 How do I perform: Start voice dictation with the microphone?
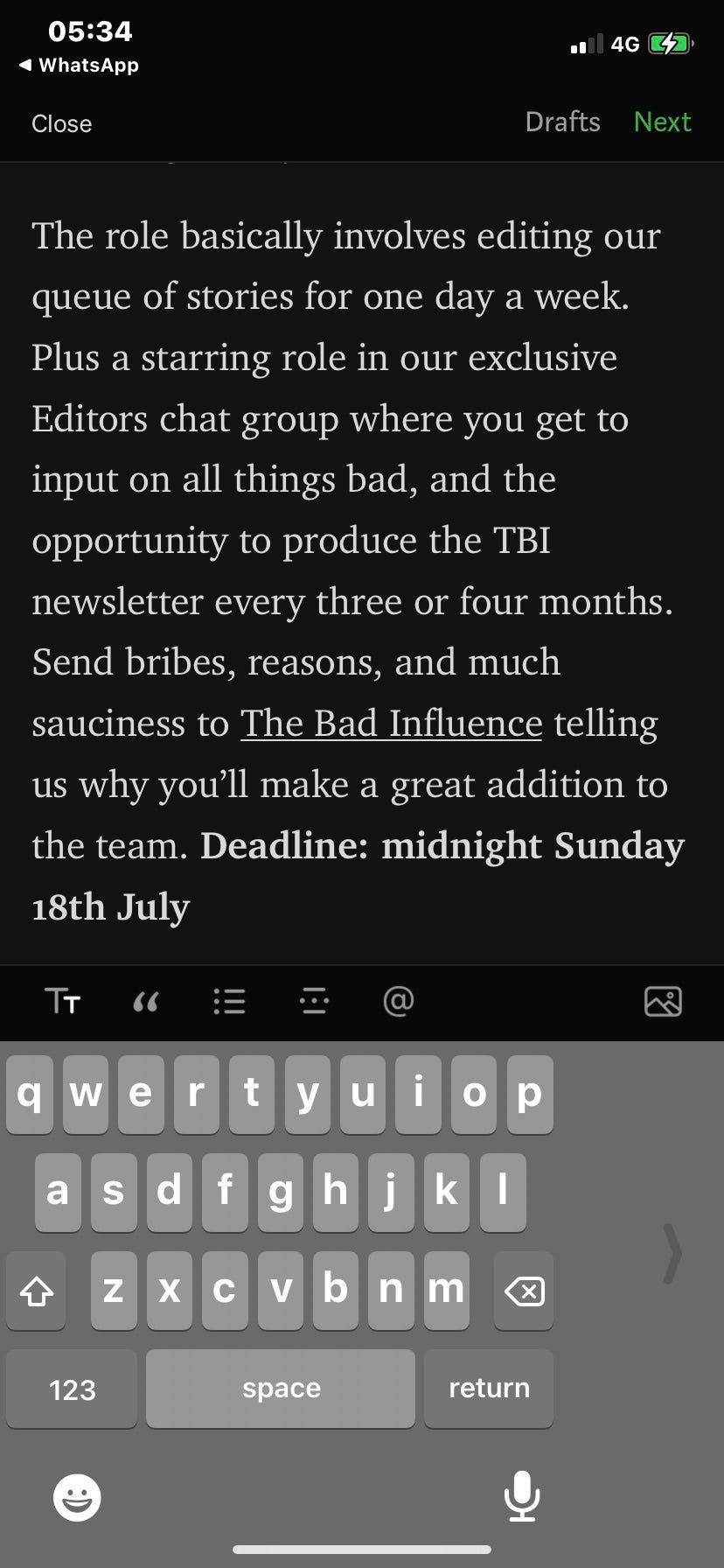pos(522,1496)
